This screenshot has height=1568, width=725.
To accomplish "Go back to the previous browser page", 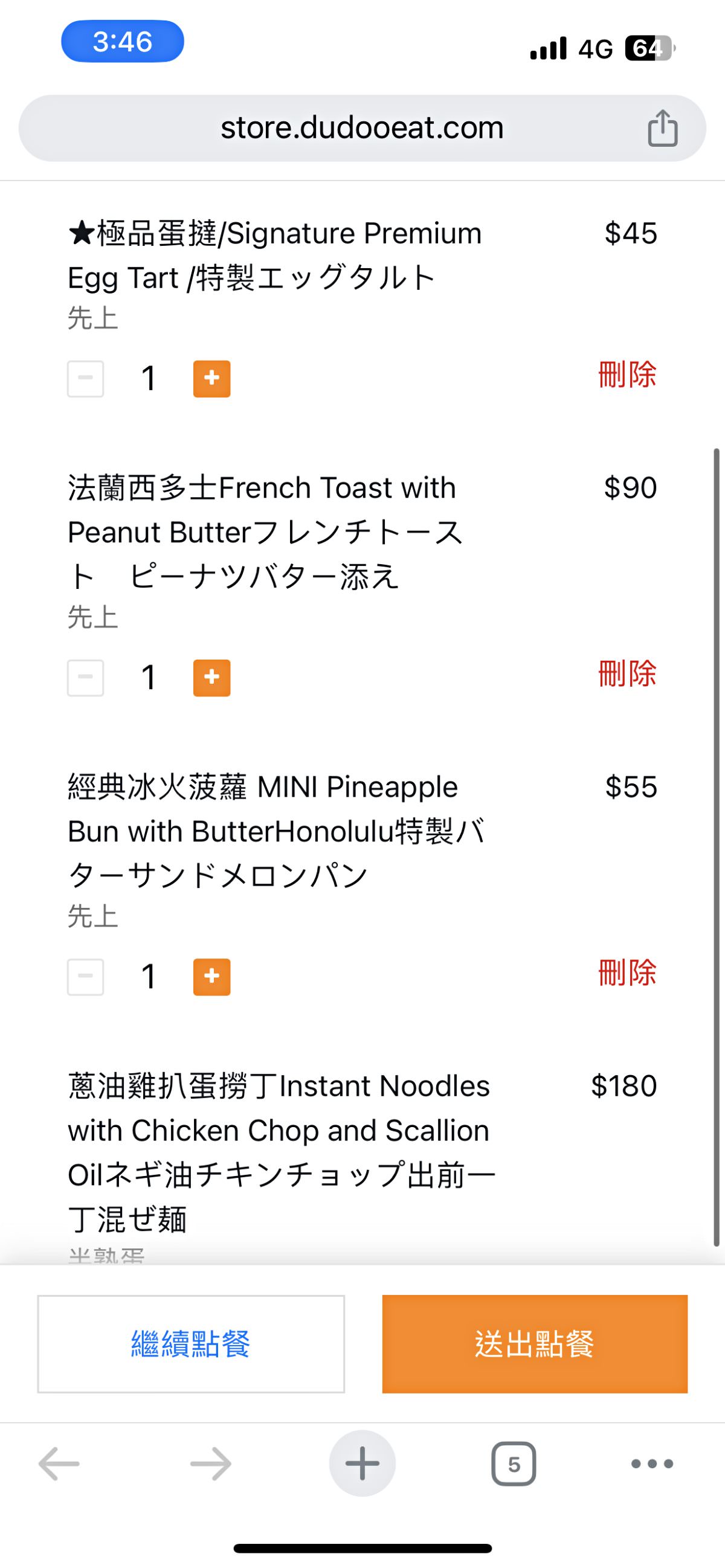I will click(x=59, y=1464).
